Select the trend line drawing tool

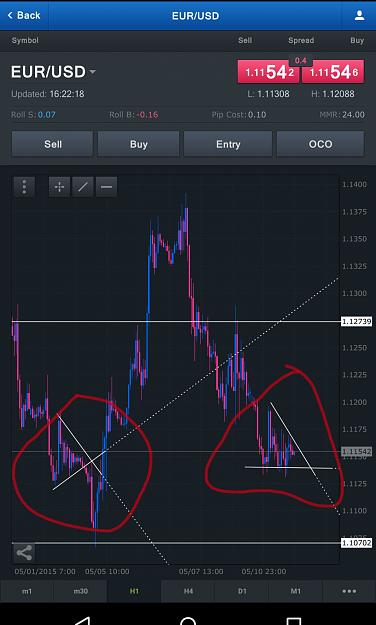83,187
